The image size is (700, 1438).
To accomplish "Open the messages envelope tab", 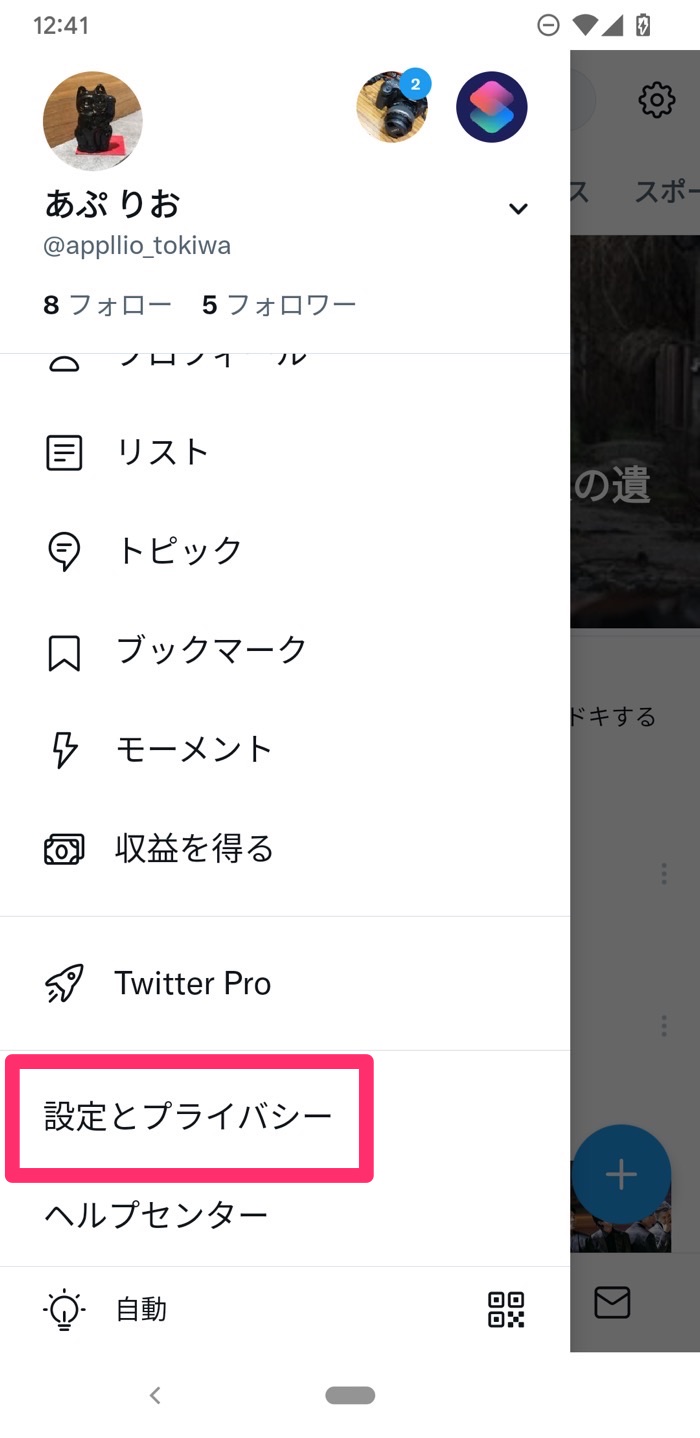I will tap(612, 1302).
